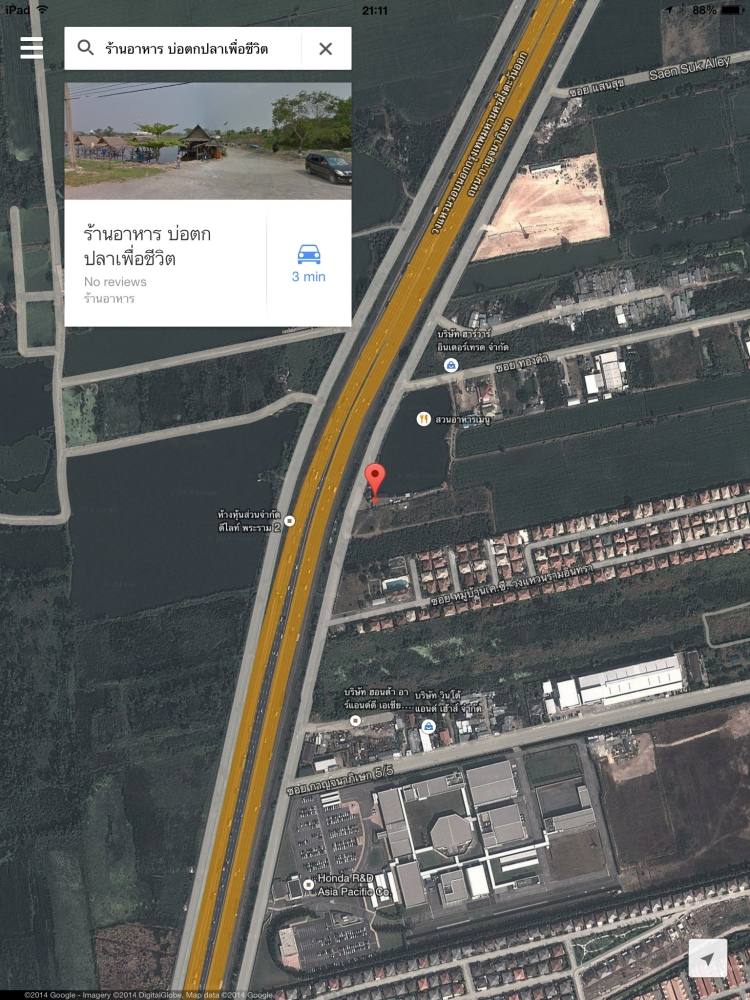Center map on my current location
The image size is (750, 1000).
[x=707, y=958]
